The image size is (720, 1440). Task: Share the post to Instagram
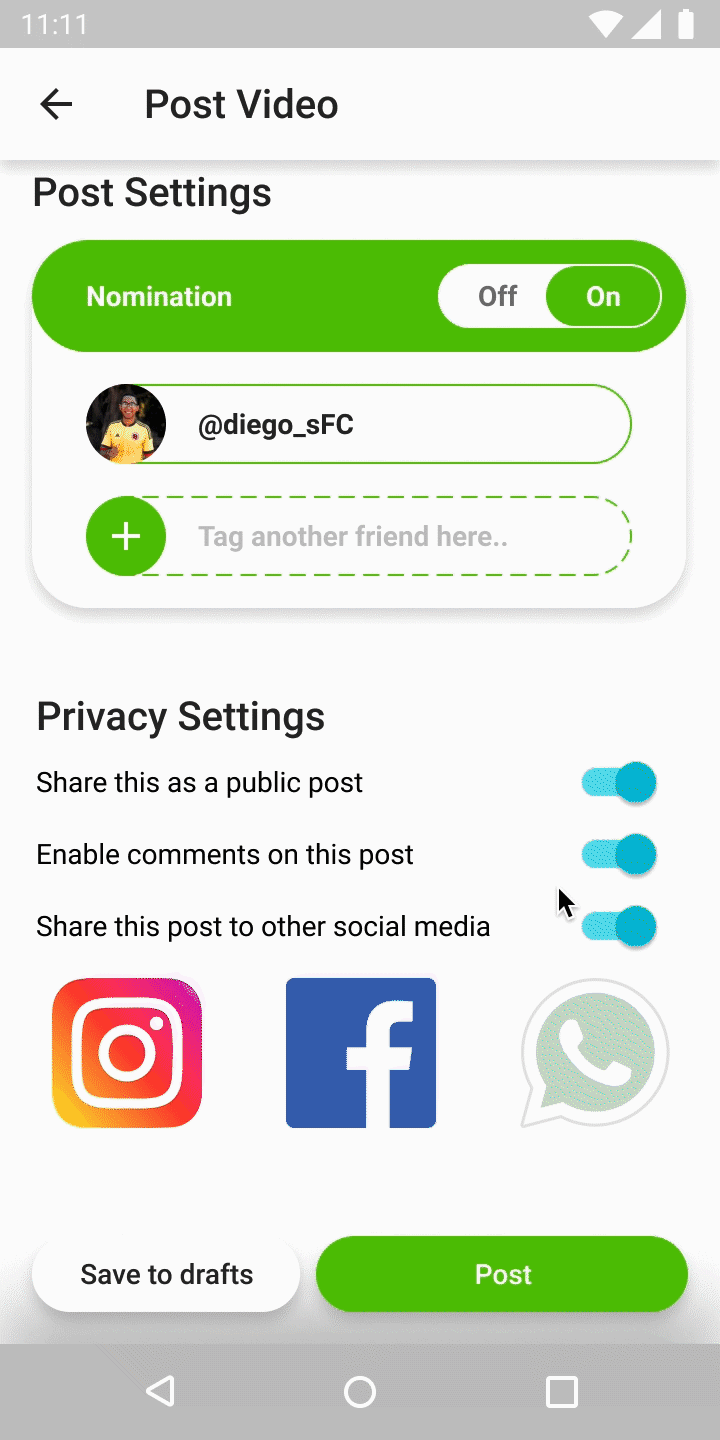pos(127,1053)
